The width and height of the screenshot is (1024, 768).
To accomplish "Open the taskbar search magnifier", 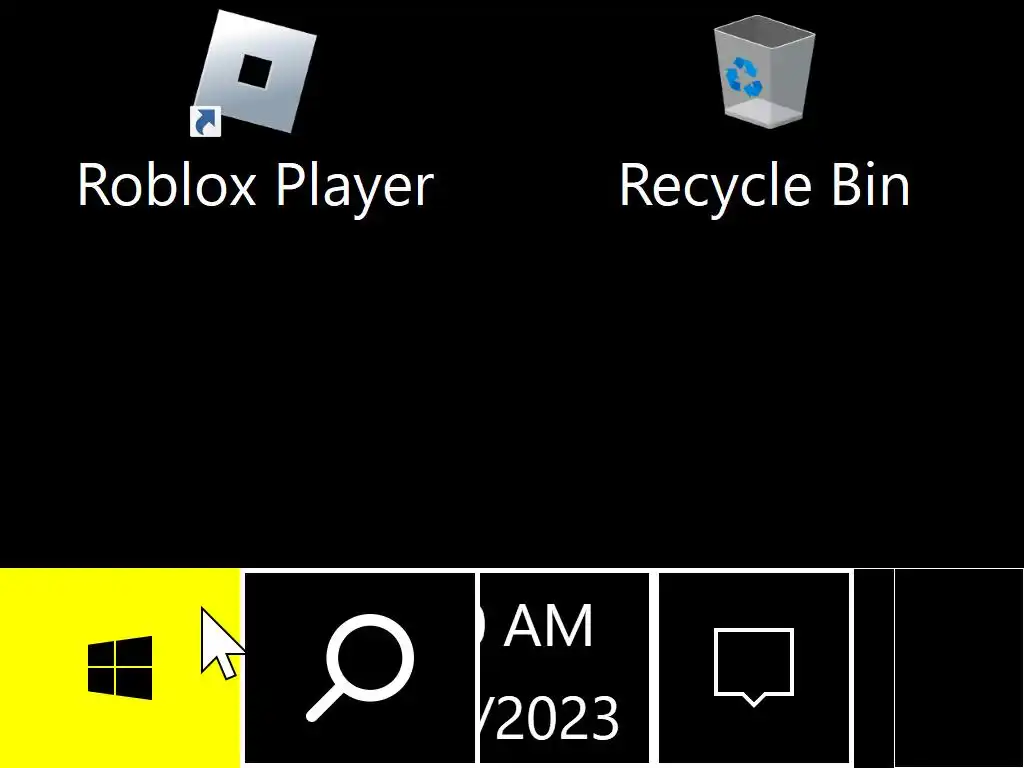I will coord(360,667).
